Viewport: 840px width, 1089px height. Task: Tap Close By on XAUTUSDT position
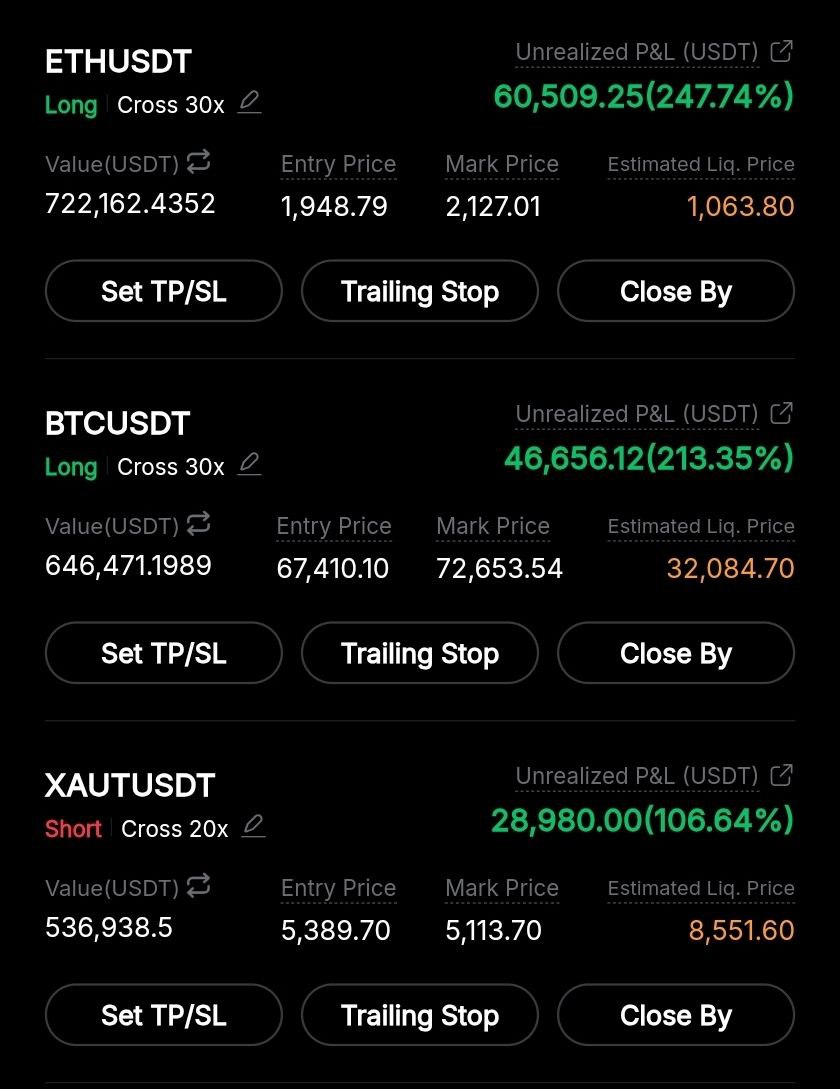tap(676, 1015)
